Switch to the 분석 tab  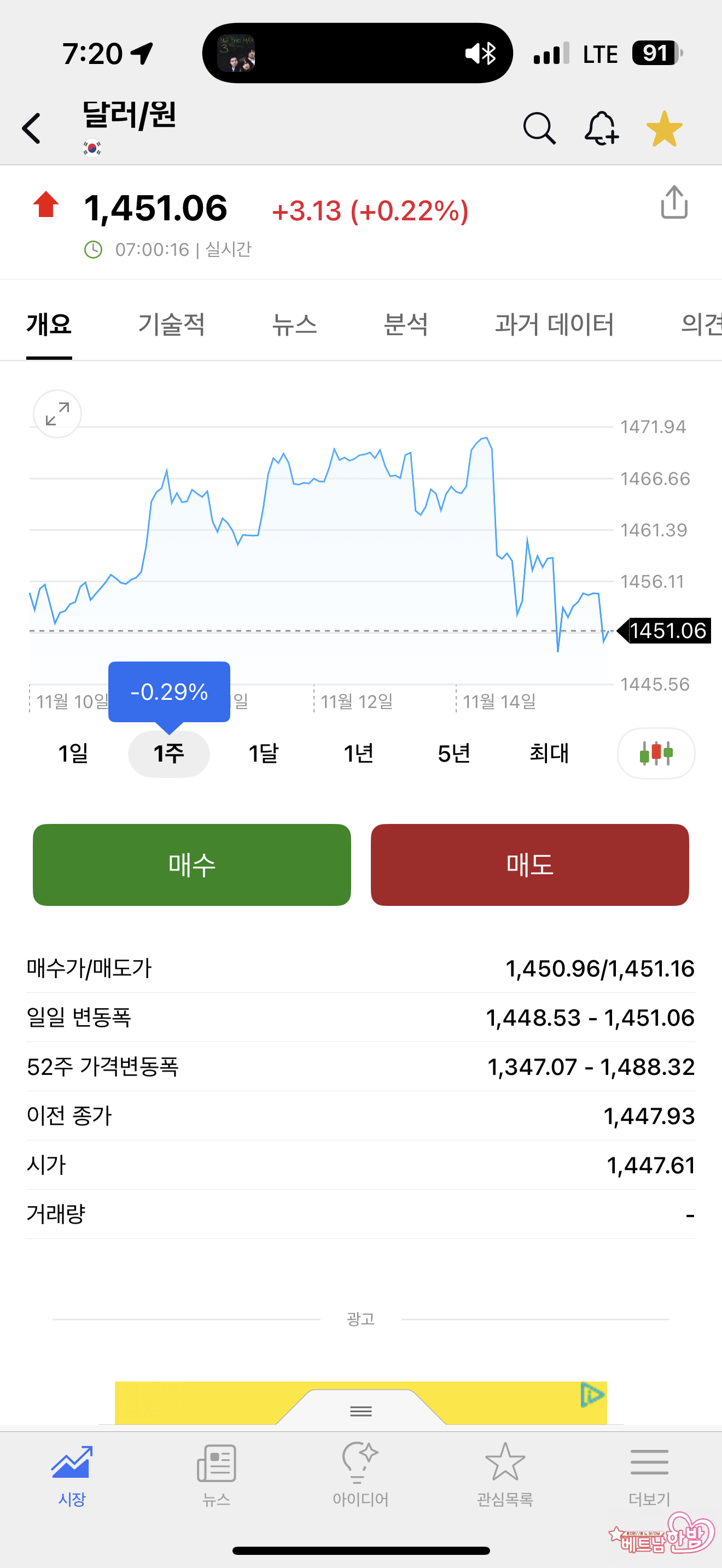click(x=405, y=324)
